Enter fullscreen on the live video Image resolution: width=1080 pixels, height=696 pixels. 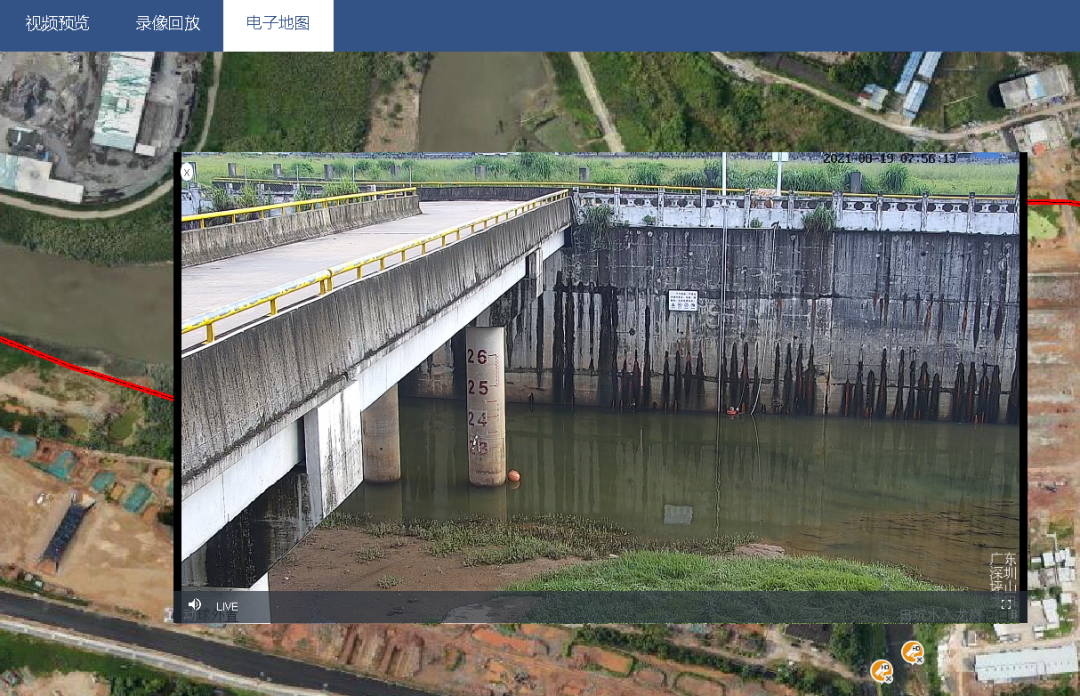[x=1006, y=605]
